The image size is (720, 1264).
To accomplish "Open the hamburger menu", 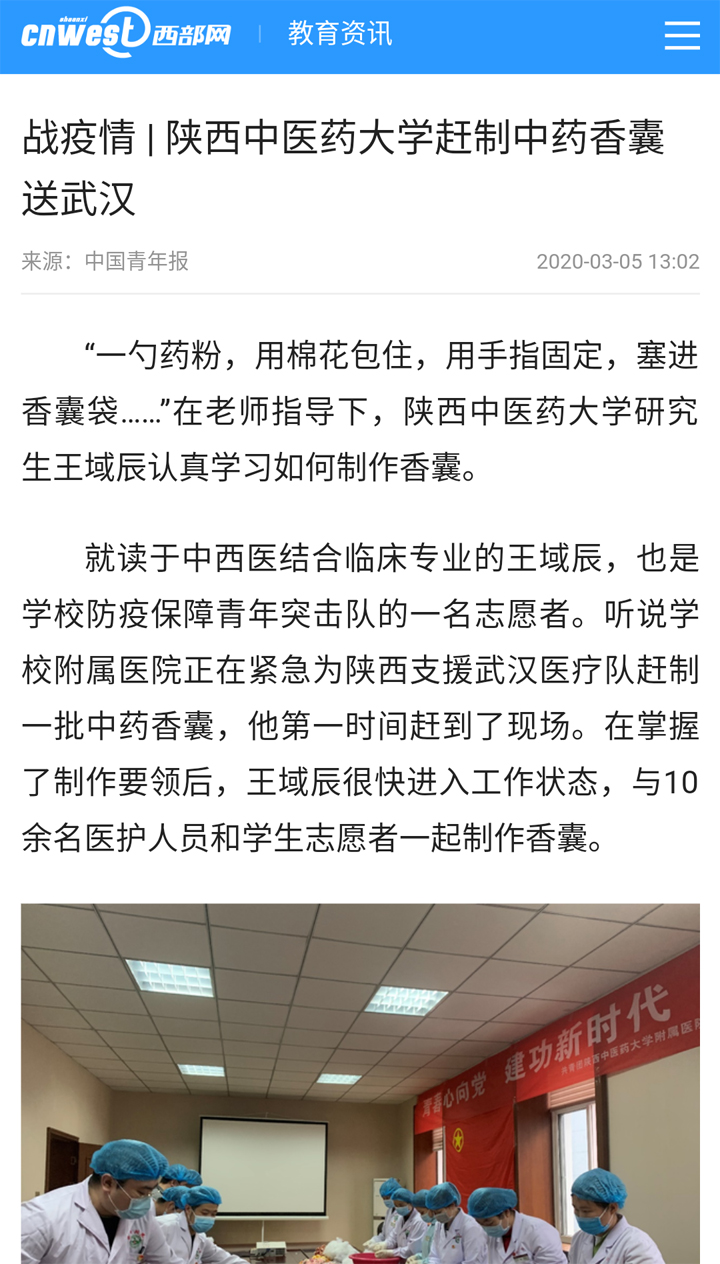I will click(682, 35).
